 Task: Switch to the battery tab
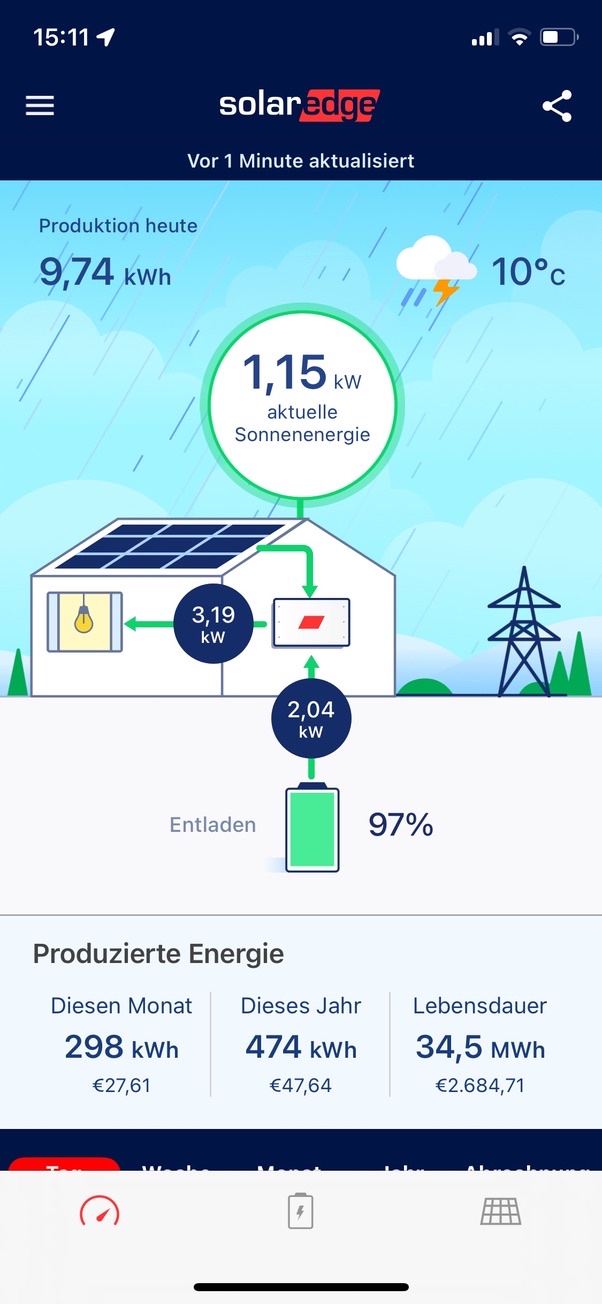point(300,1212)
